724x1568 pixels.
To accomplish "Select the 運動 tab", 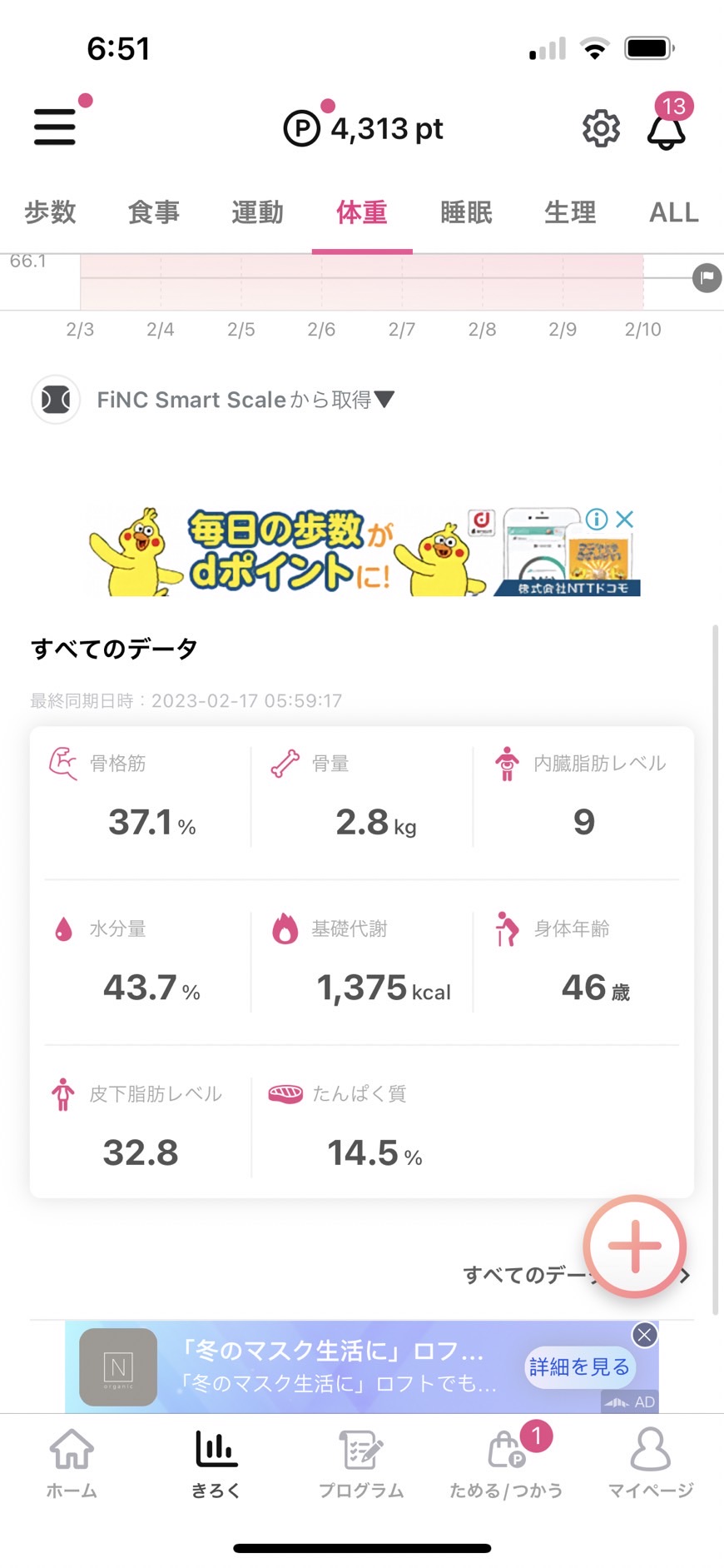I will 258,212.
